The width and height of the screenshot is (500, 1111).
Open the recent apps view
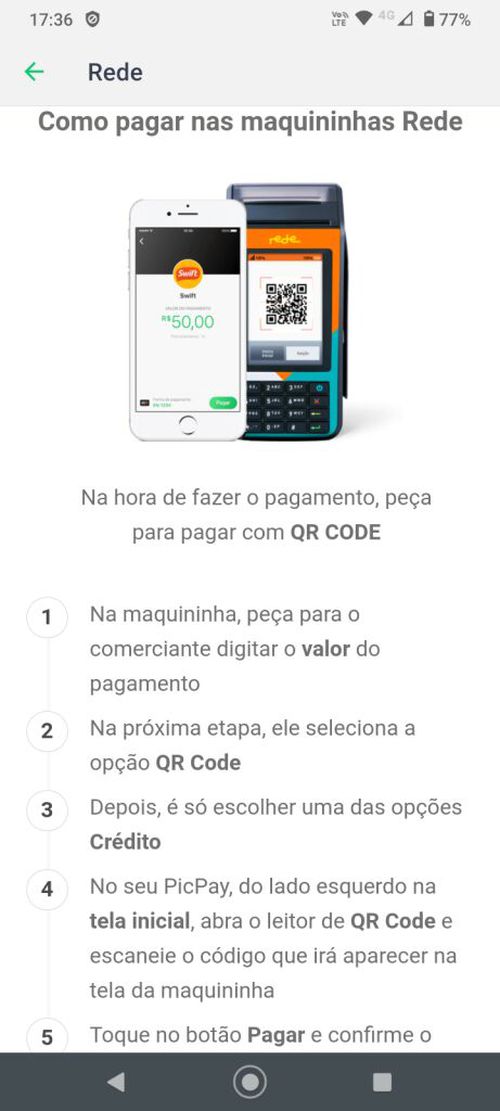tap(382, 1081)
